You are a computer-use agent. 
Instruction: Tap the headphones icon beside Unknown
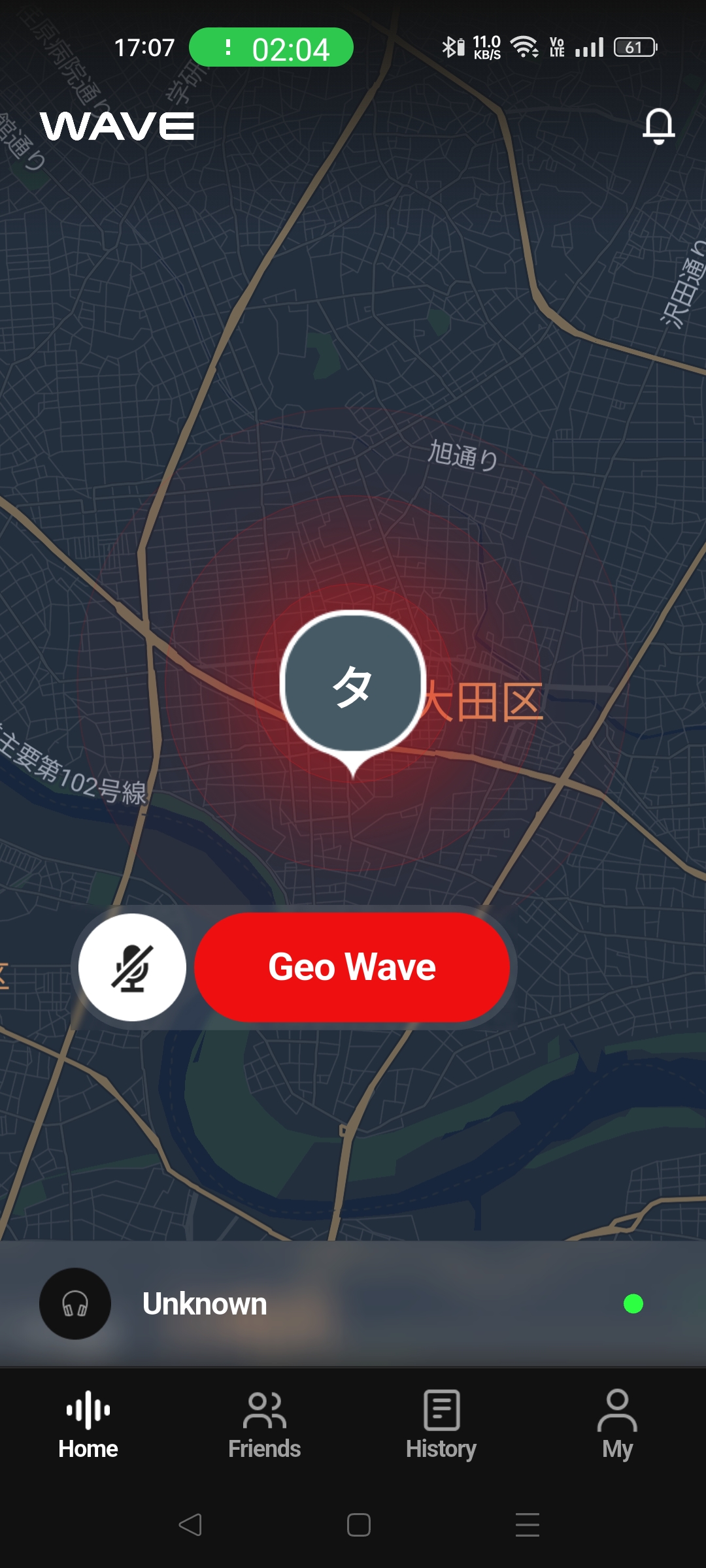tap(75, 1303)
